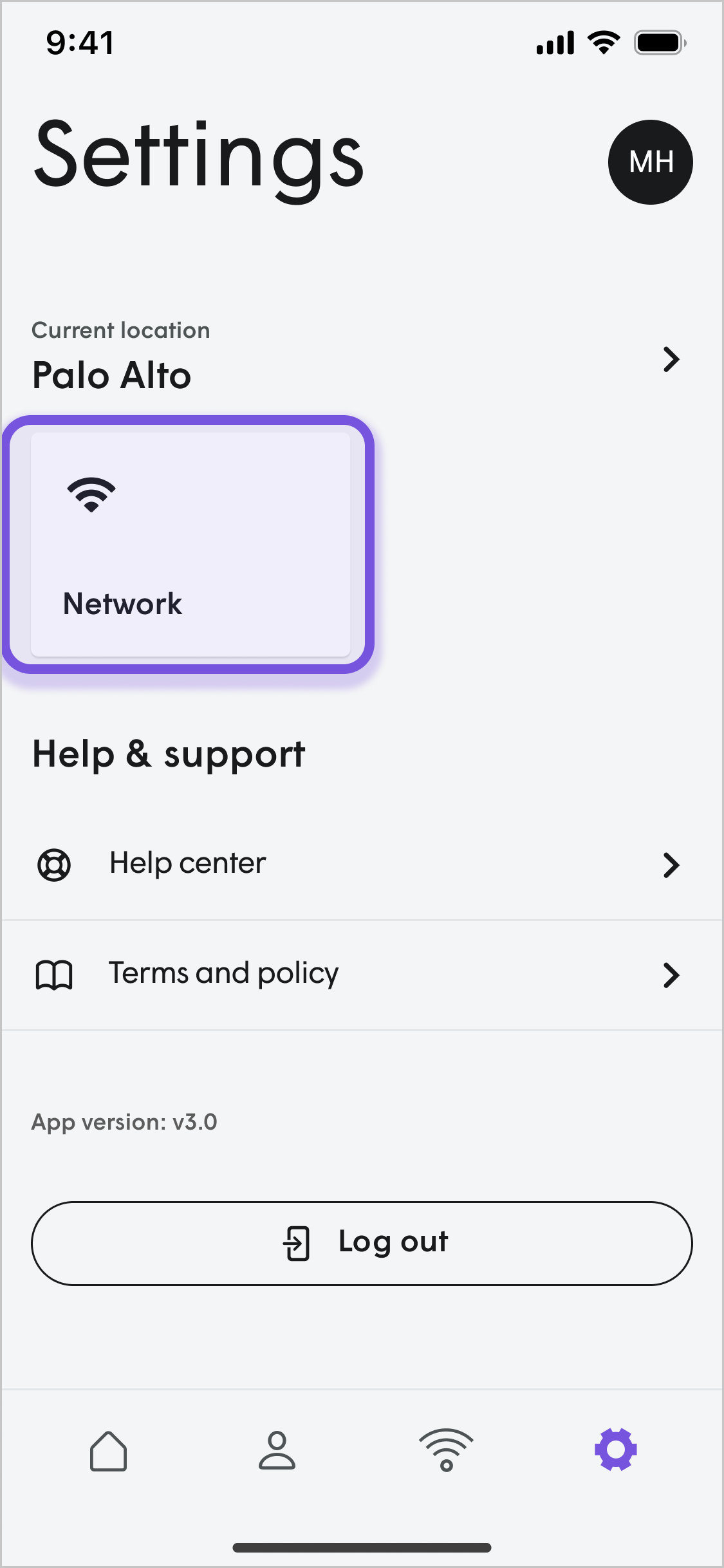Screen dimensions: 724x1568
Task: Expand Terms and policy with the chevron
Action: click(671, 975)
